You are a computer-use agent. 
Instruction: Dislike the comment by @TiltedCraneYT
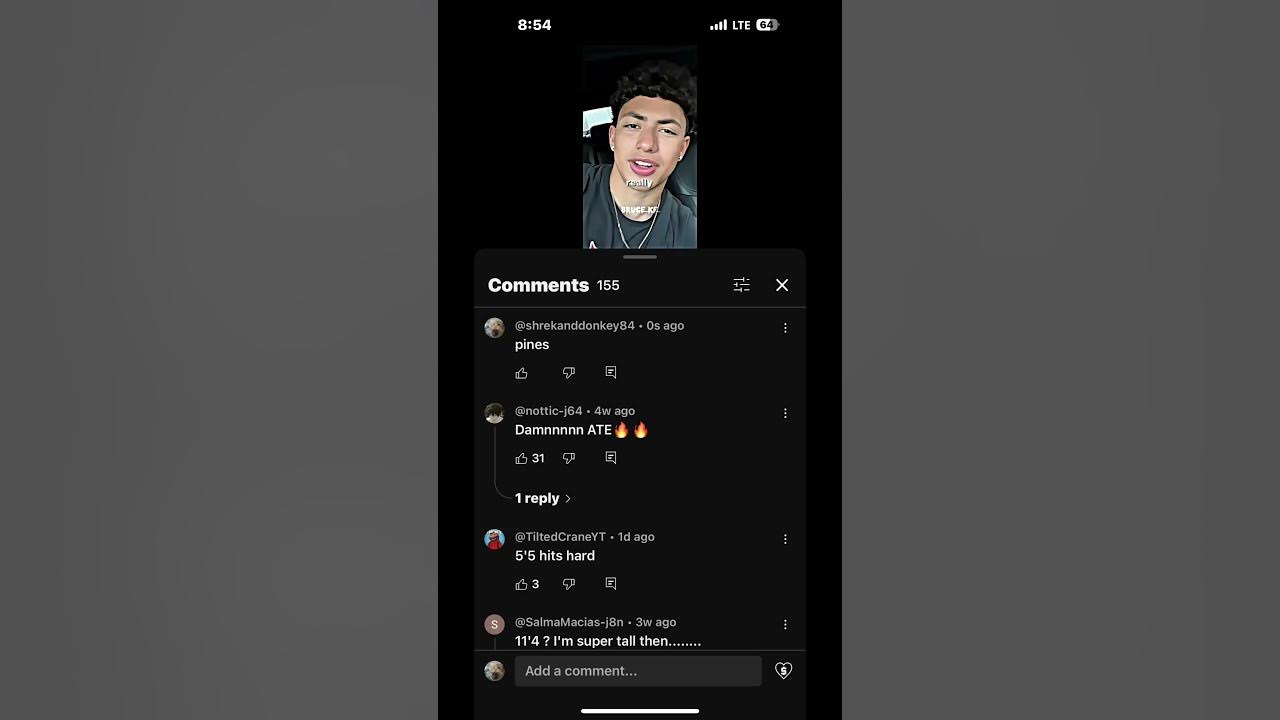pyautogui.click(x=569, y=584)
